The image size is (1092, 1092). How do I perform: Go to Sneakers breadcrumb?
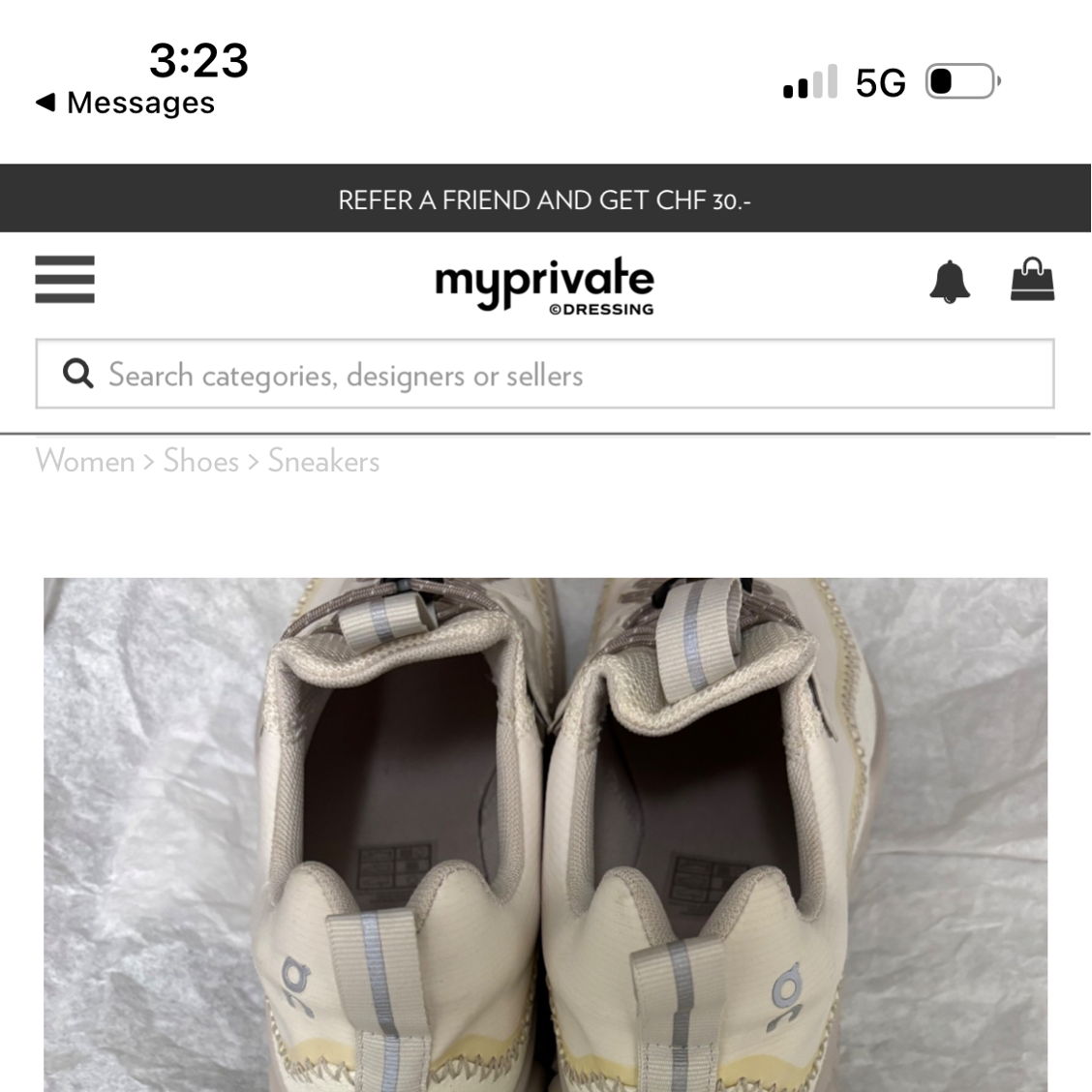(323, 461)
